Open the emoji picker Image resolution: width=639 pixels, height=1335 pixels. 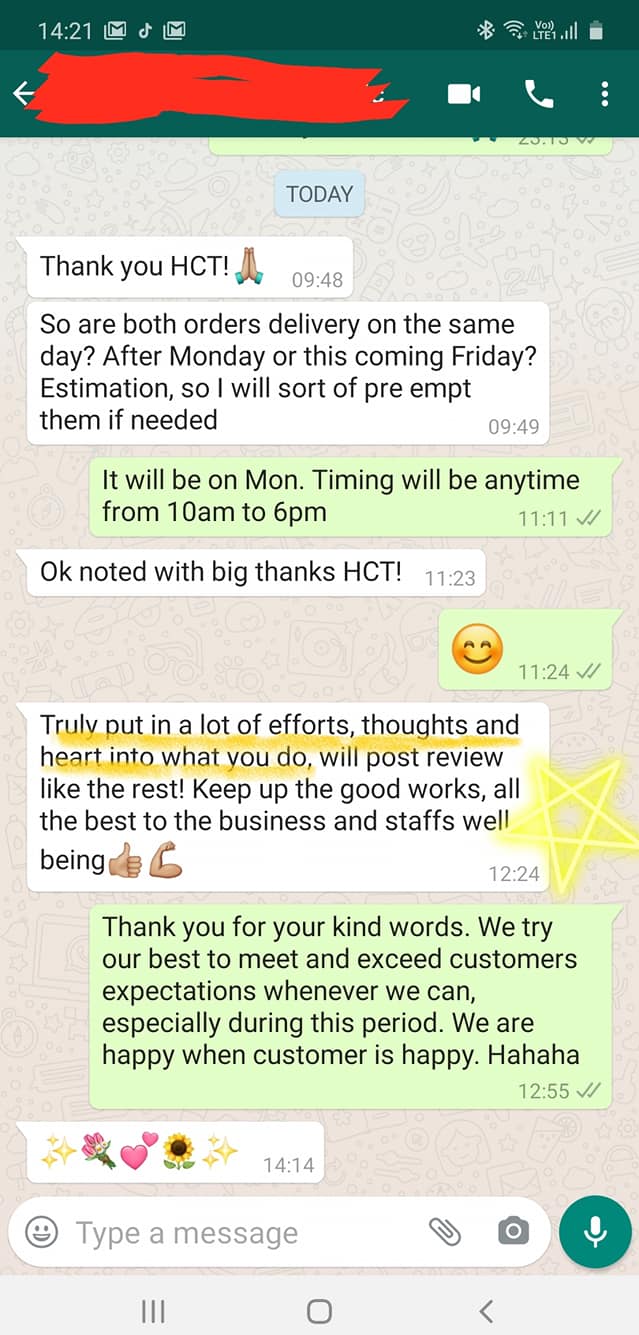pyautogui.click(x=41, y=1233)
